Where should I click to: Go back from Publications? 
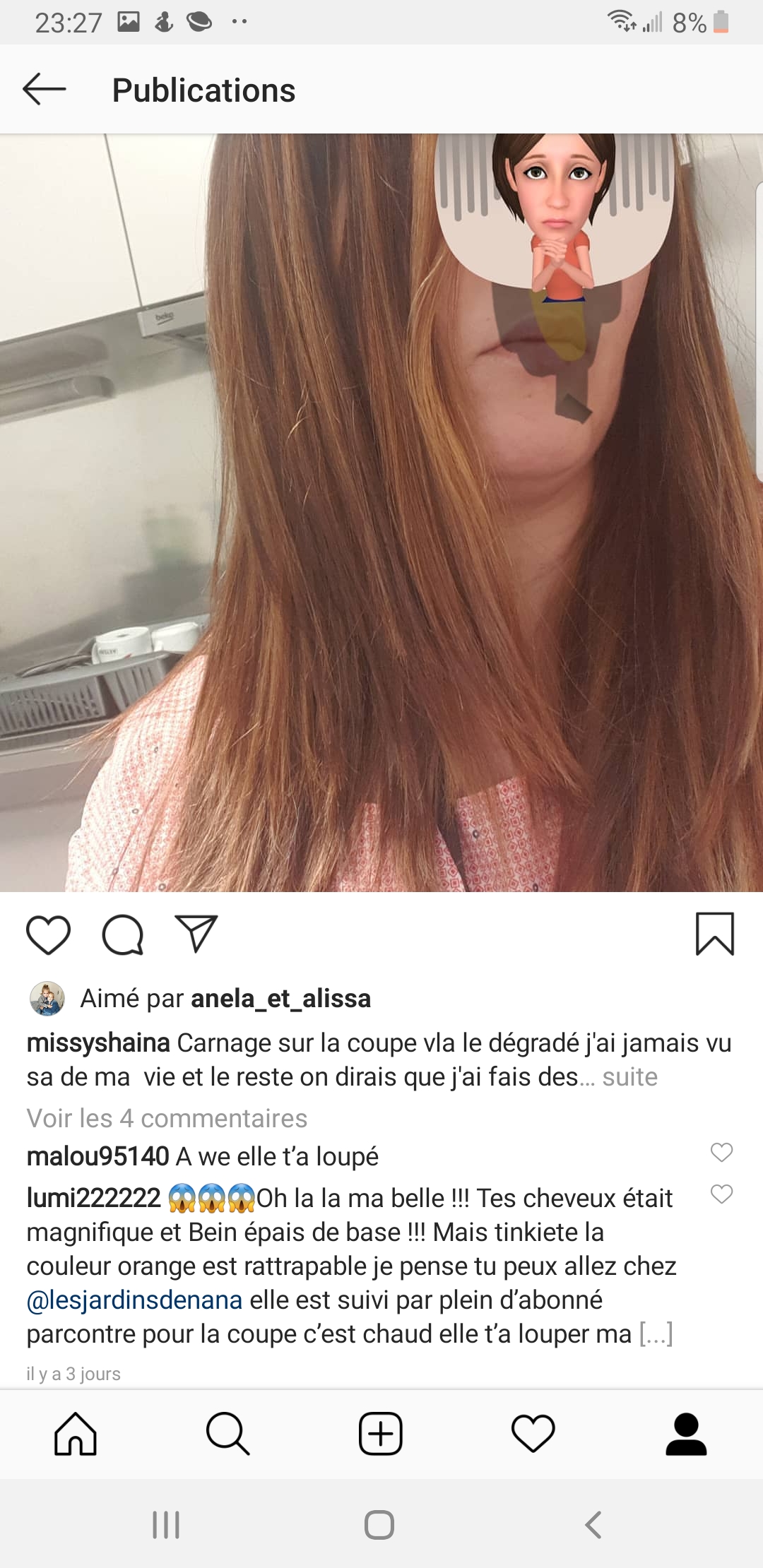[44, 90]
